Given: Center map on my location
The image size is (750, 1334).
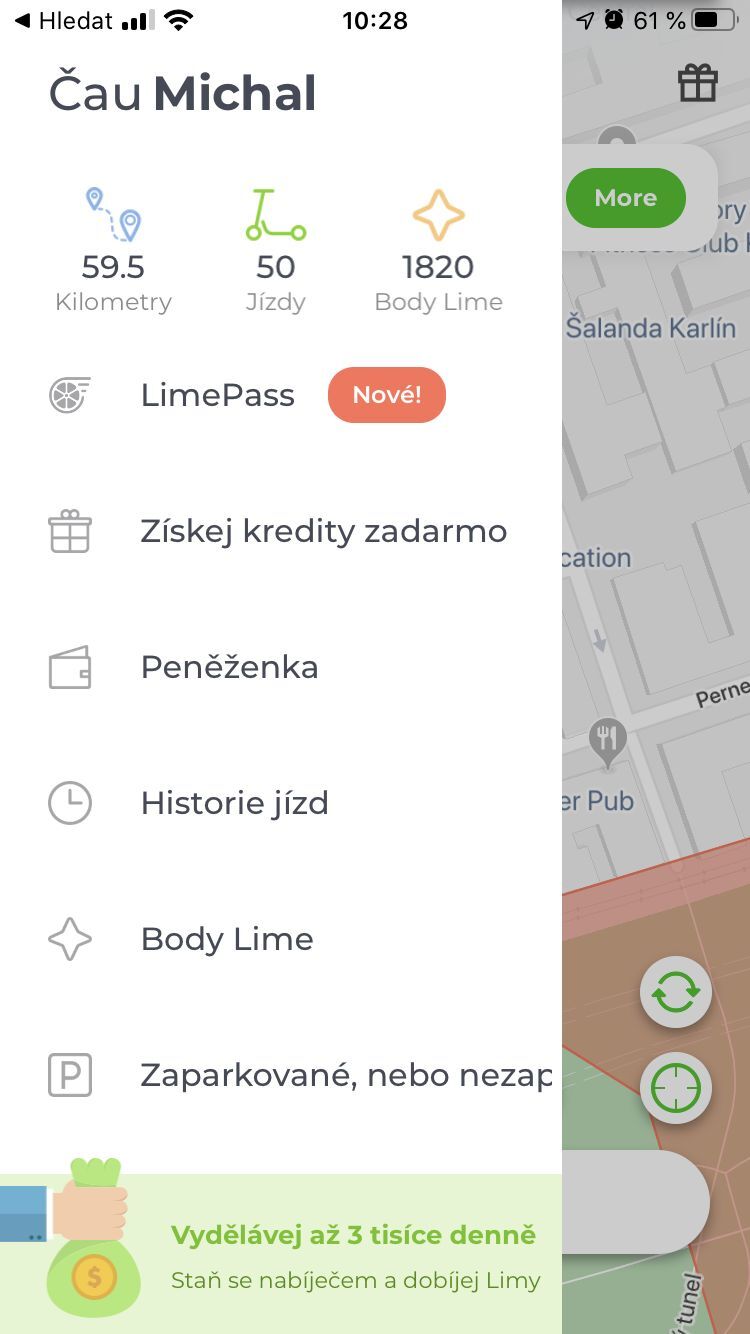Looking at the screenshot, I should coord(676,1088).
